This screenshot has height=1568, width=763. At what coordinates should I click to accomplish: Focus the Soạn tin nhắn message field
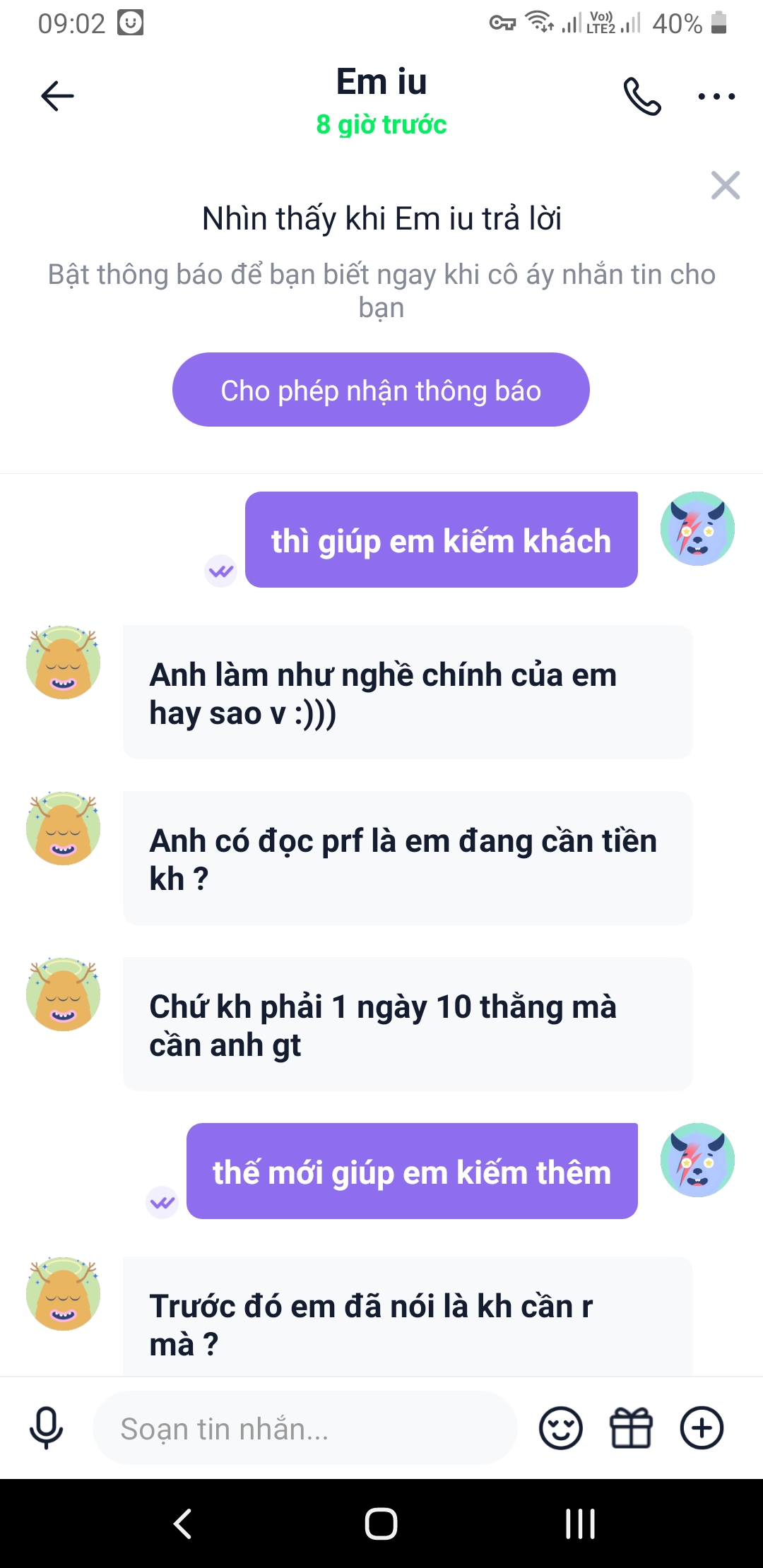coord(305,1428)
